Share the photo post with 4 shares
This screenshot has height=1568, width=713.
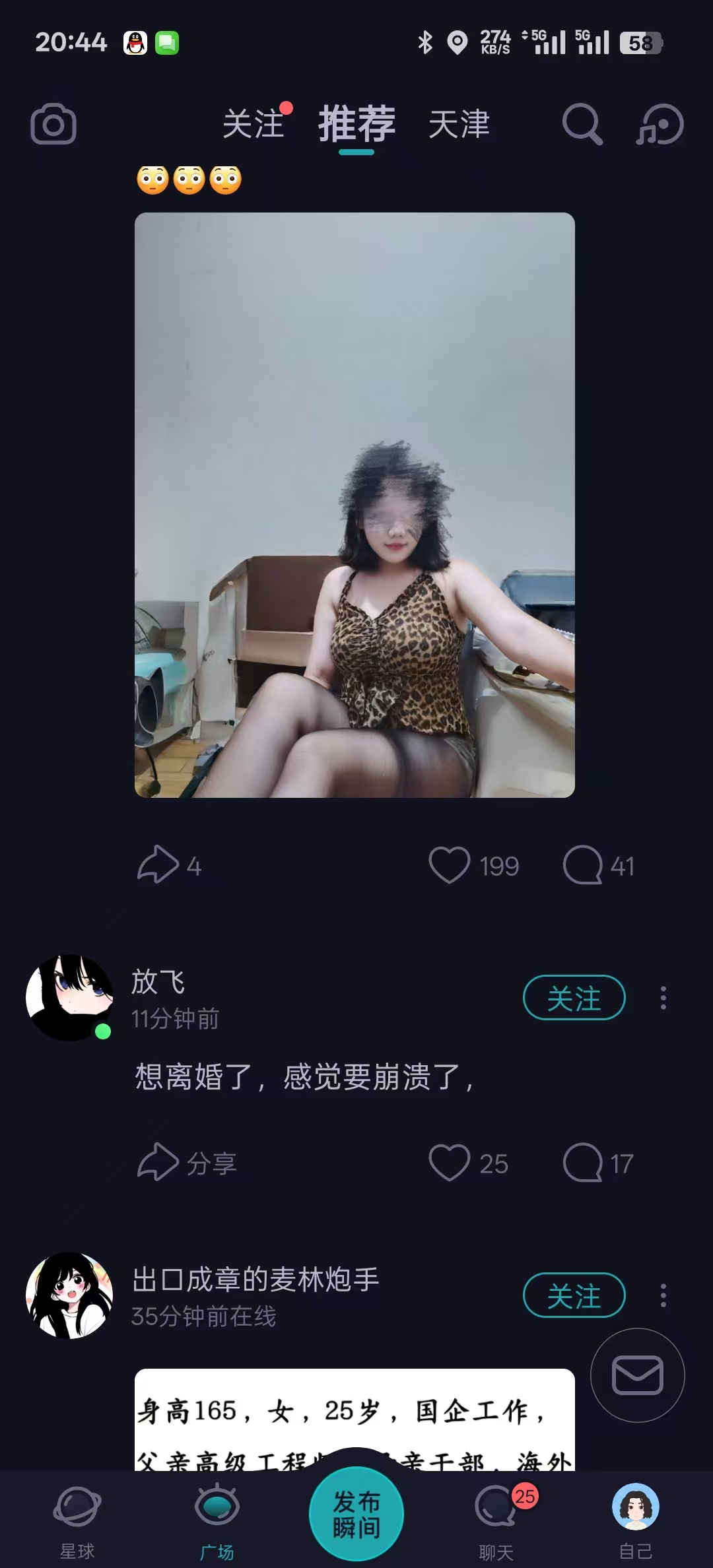tap(158, 865)
